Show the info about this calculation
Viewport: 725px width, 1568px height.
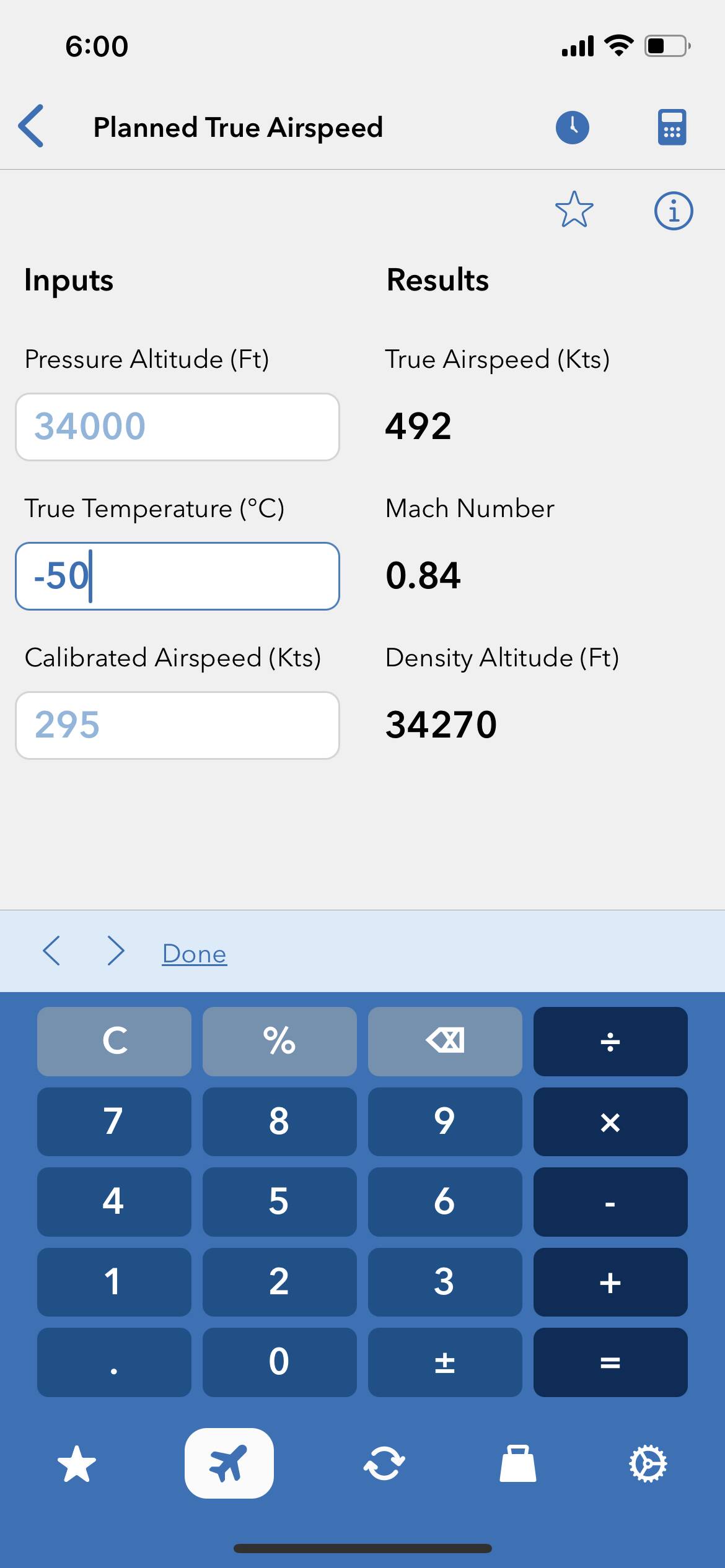point(674,211)
